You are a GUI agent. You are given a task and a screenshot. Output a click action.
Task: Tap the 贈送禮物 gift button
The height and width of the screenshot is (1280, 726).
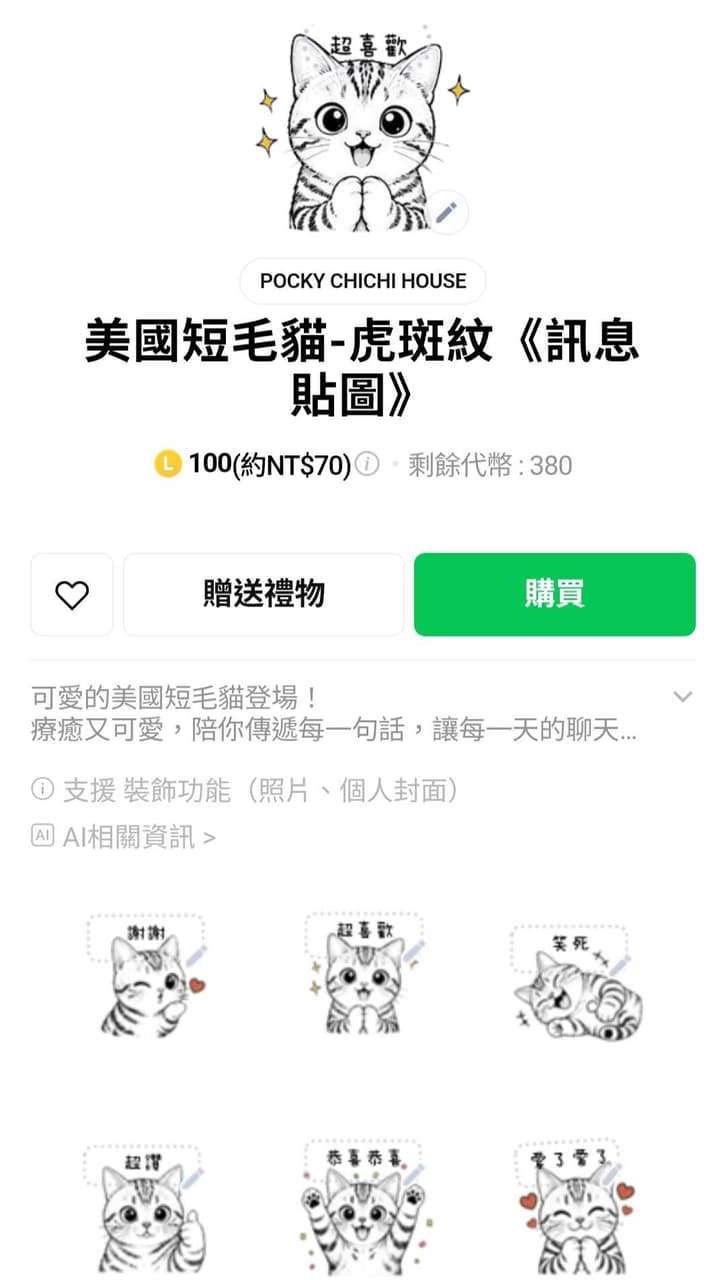tap(264, 595)
